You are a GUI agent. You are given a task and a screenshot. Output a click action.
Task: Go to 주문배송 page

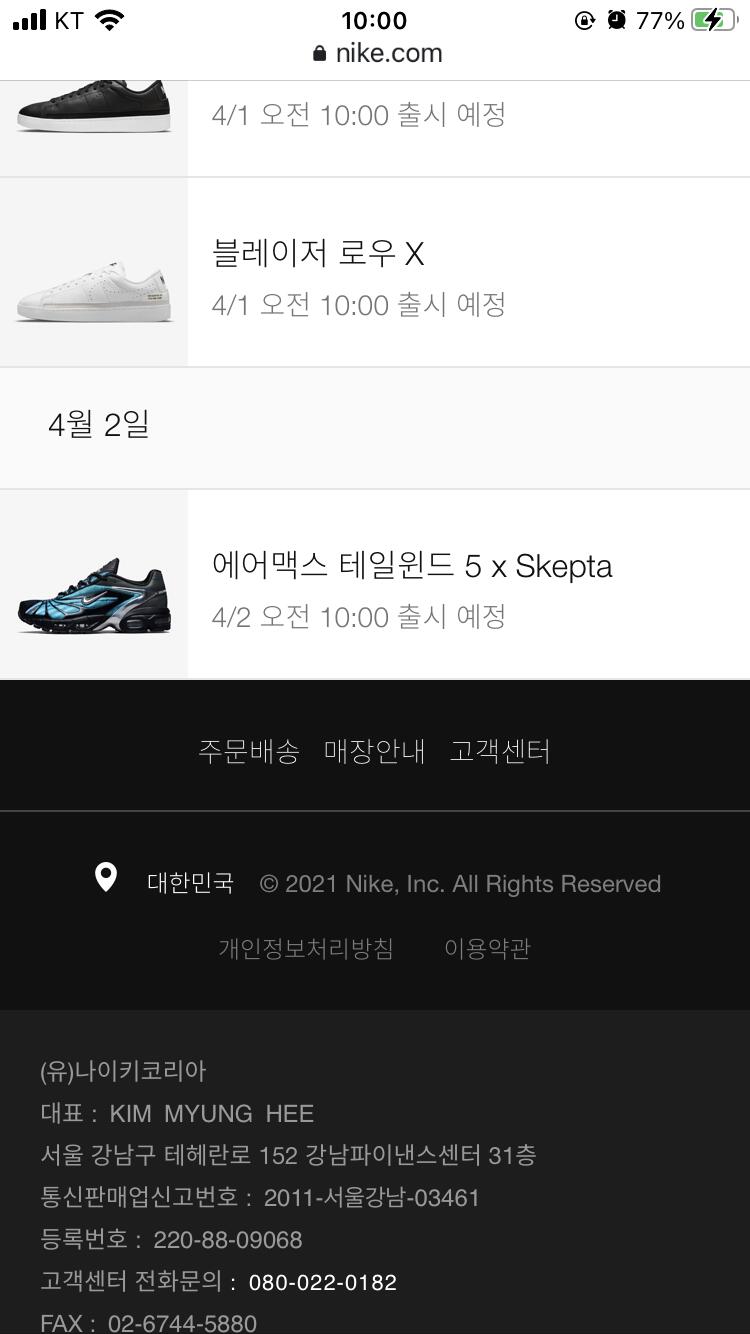click(x=249, y=751)
